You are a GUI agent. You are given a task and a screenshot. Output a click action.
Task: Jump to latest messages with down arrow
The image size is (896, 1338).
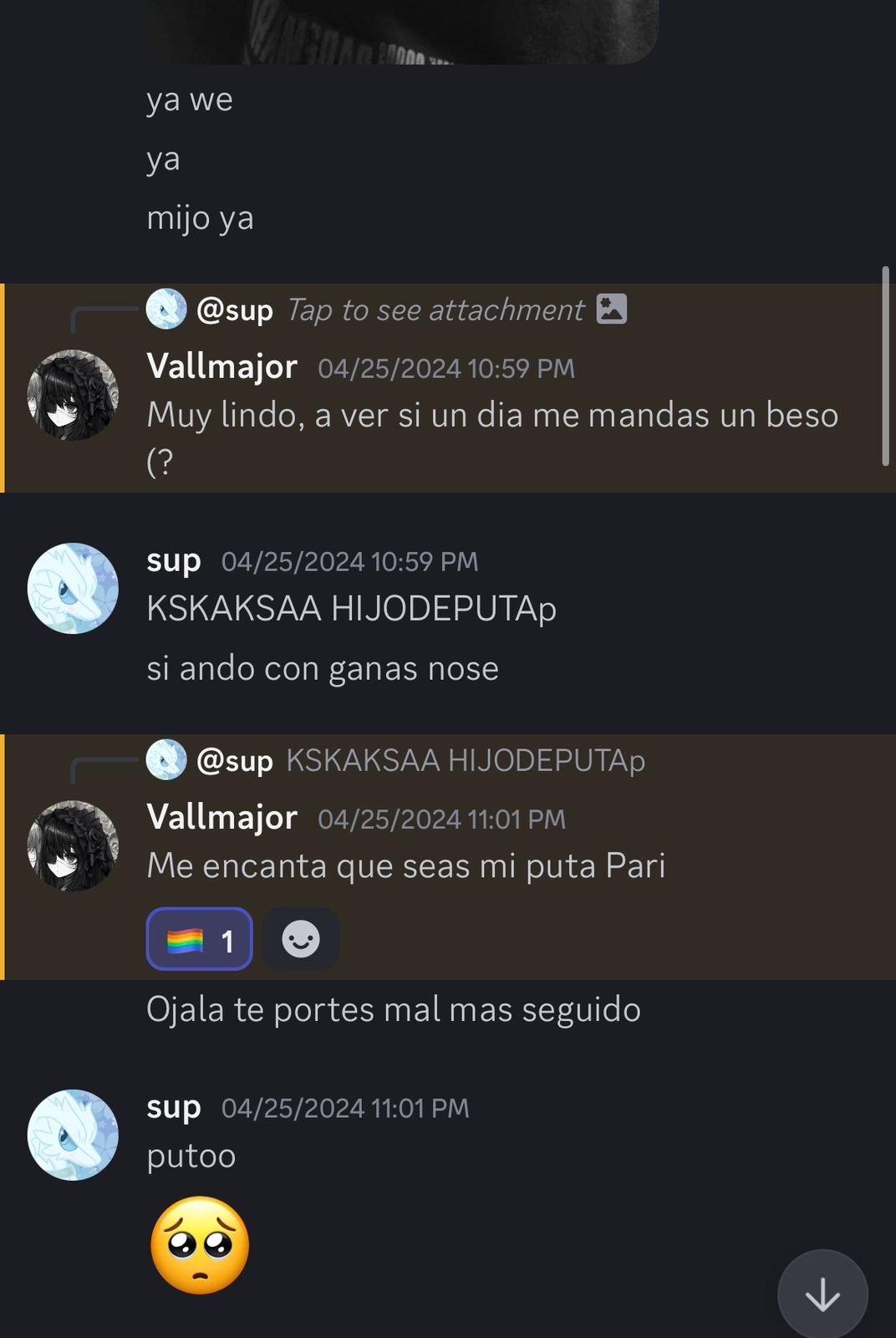coord(822,1294)
